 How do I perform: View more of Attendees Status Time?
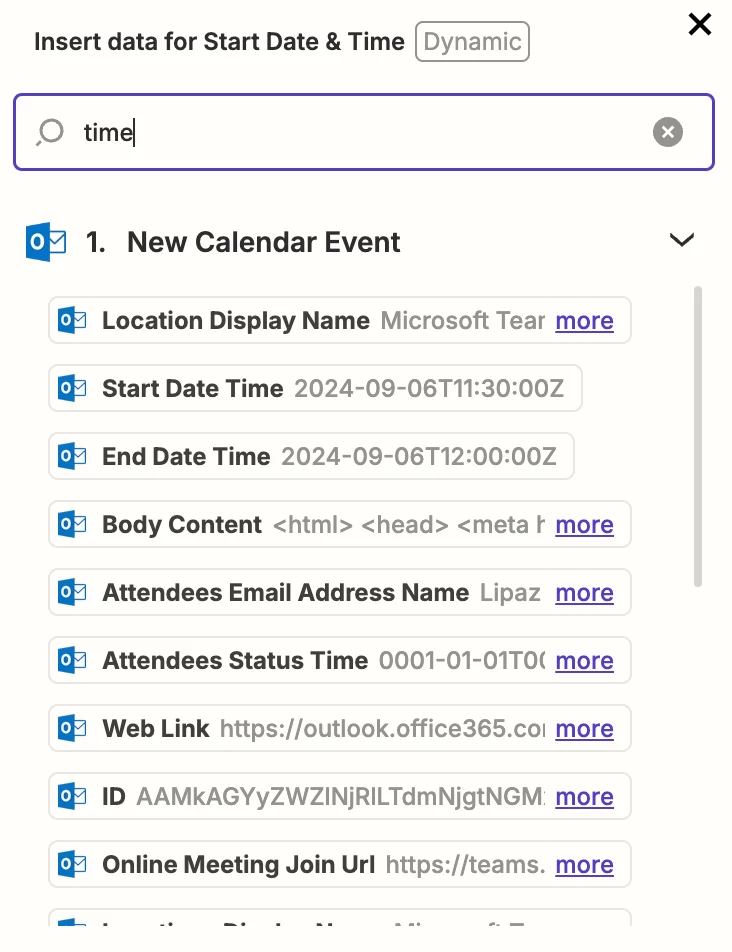[x=584, y=661]
